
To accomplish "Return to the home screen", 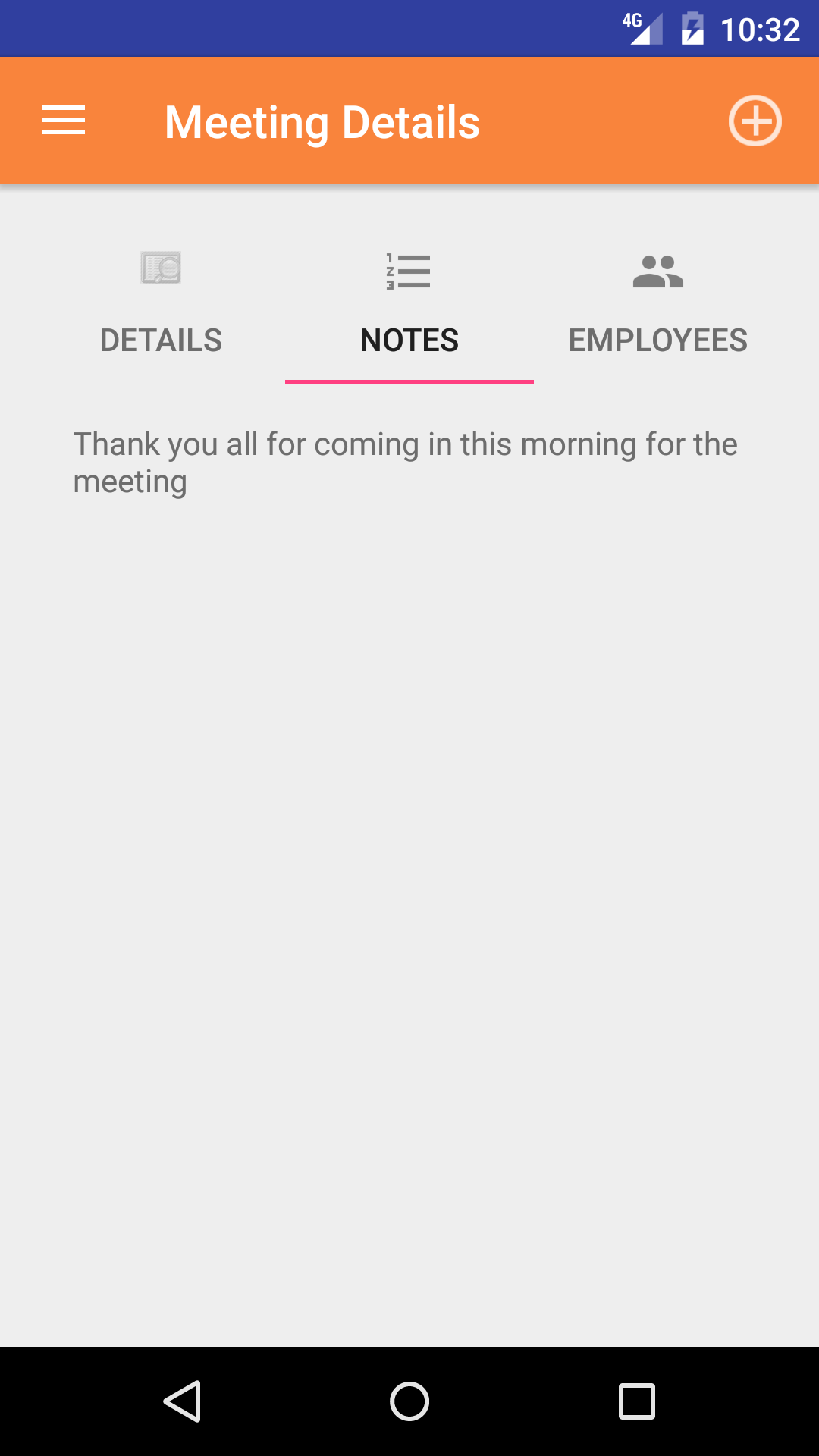I will (x=409, y=1401).
